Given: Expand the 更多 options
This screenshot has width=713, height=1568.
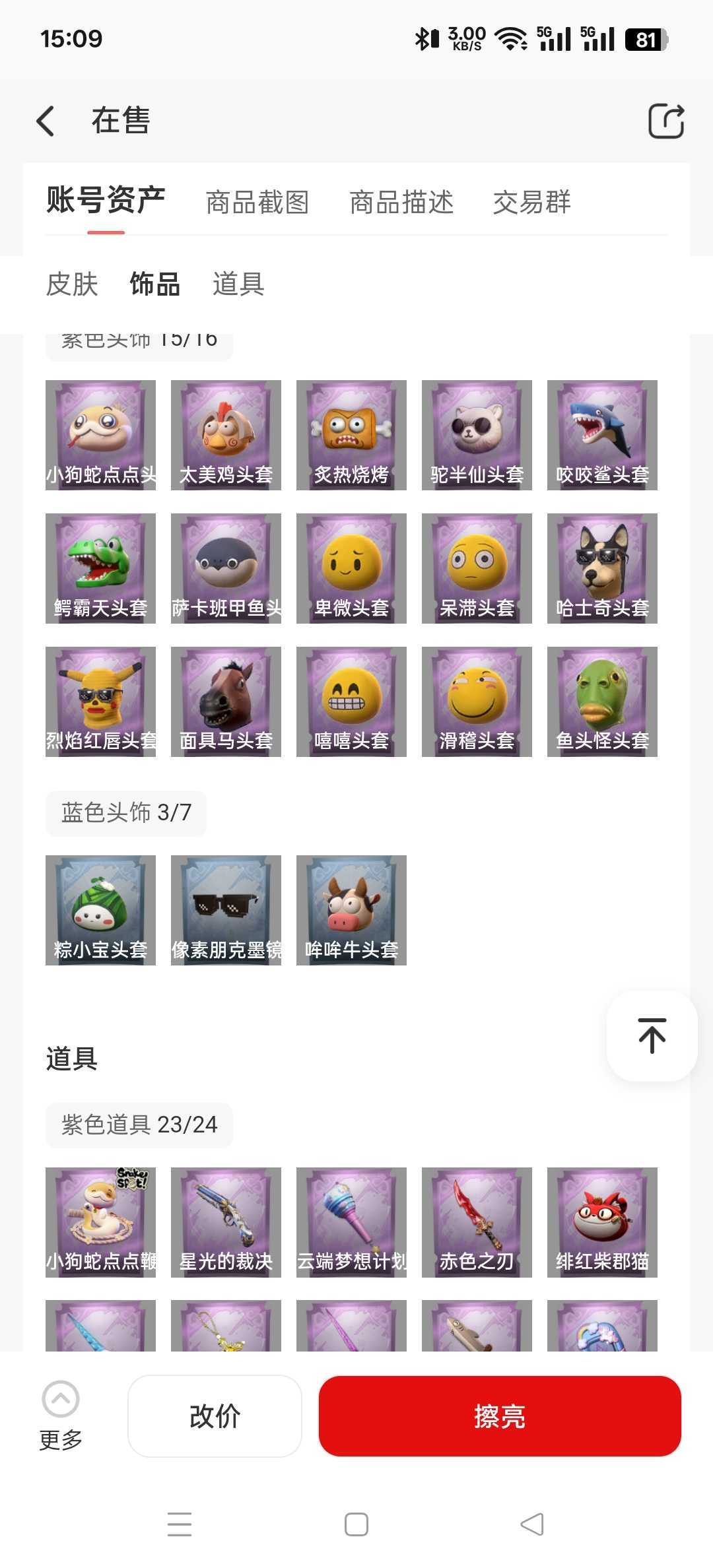Looking at the screenshot, I should [61, 1416].
